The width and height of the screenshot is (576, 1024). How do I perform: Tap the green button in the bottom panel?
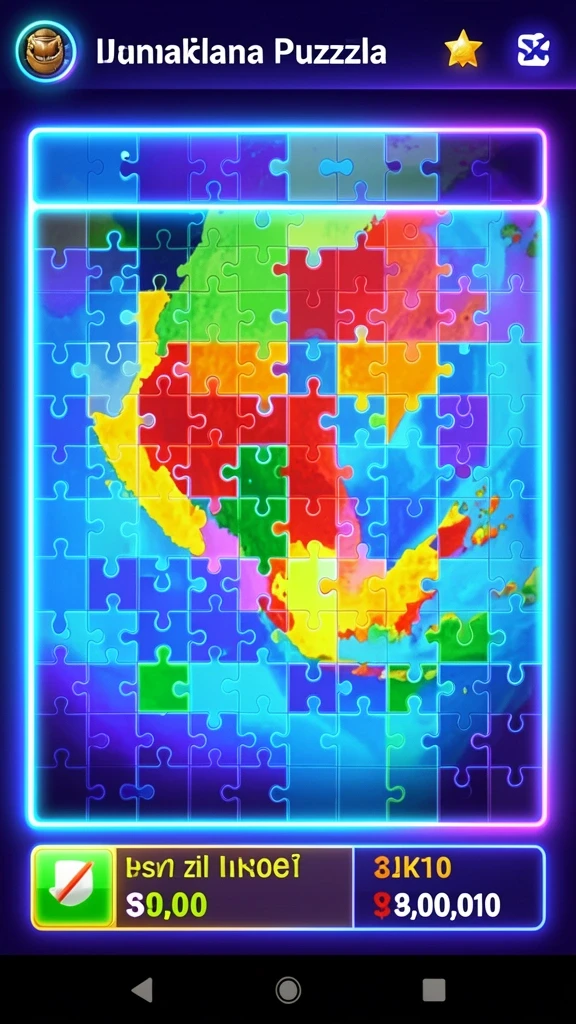coord(74,888)
